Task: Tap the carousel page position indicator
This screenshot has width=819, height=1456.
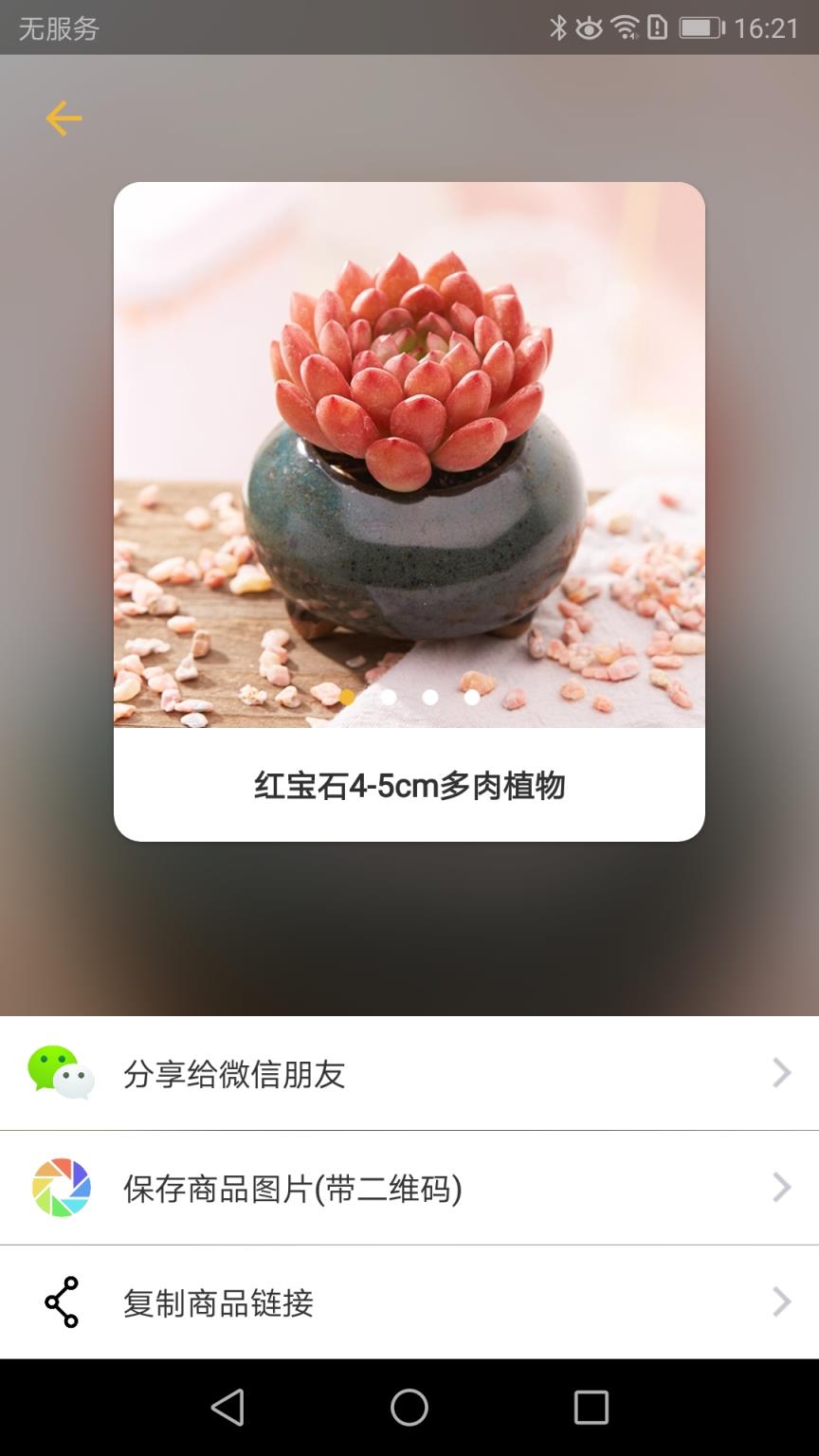Action: point(409,698)
